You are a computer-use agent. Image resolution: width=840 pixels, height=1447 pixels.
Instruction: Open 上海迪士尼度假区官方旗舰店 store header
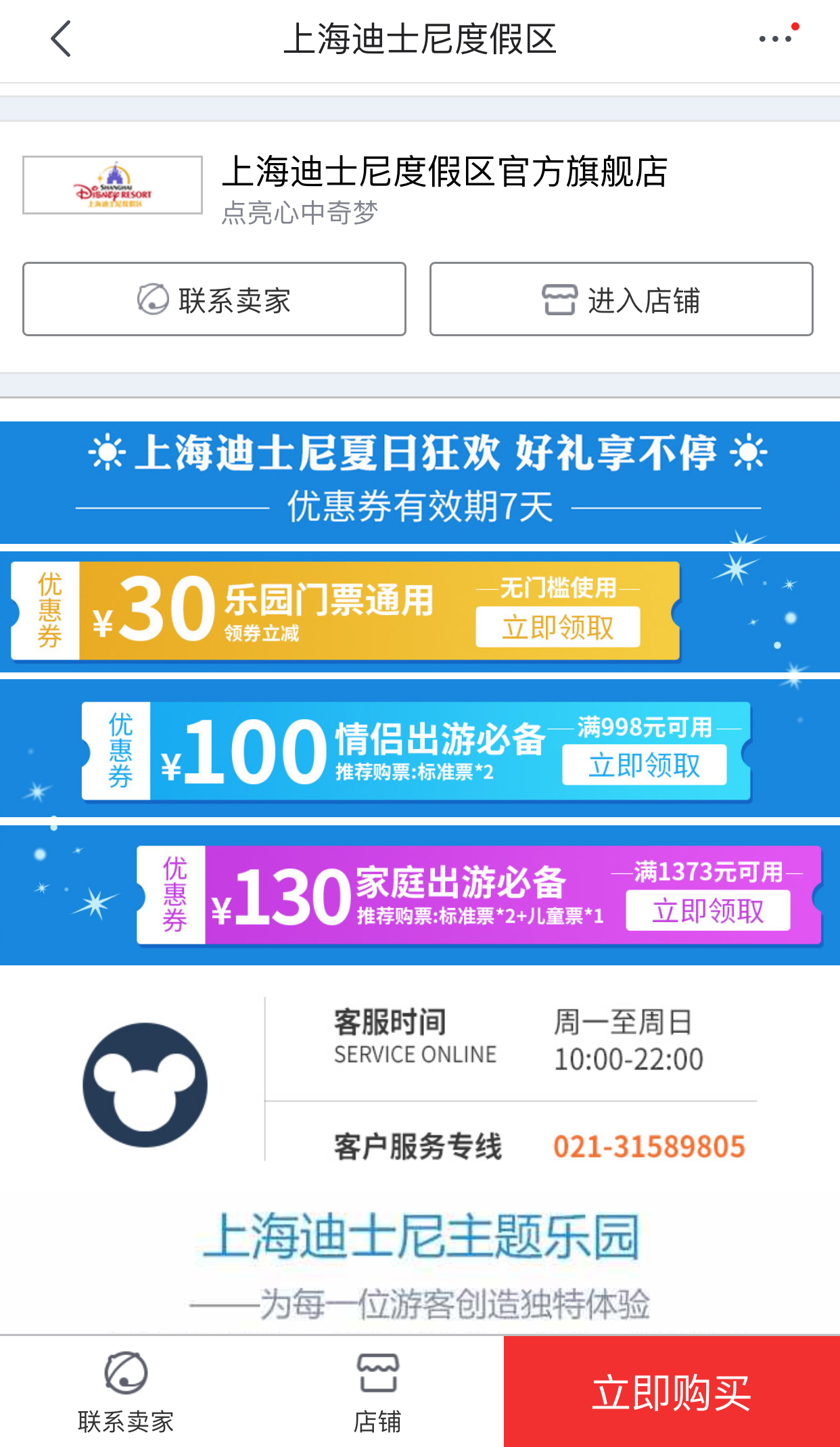(444, 172)
